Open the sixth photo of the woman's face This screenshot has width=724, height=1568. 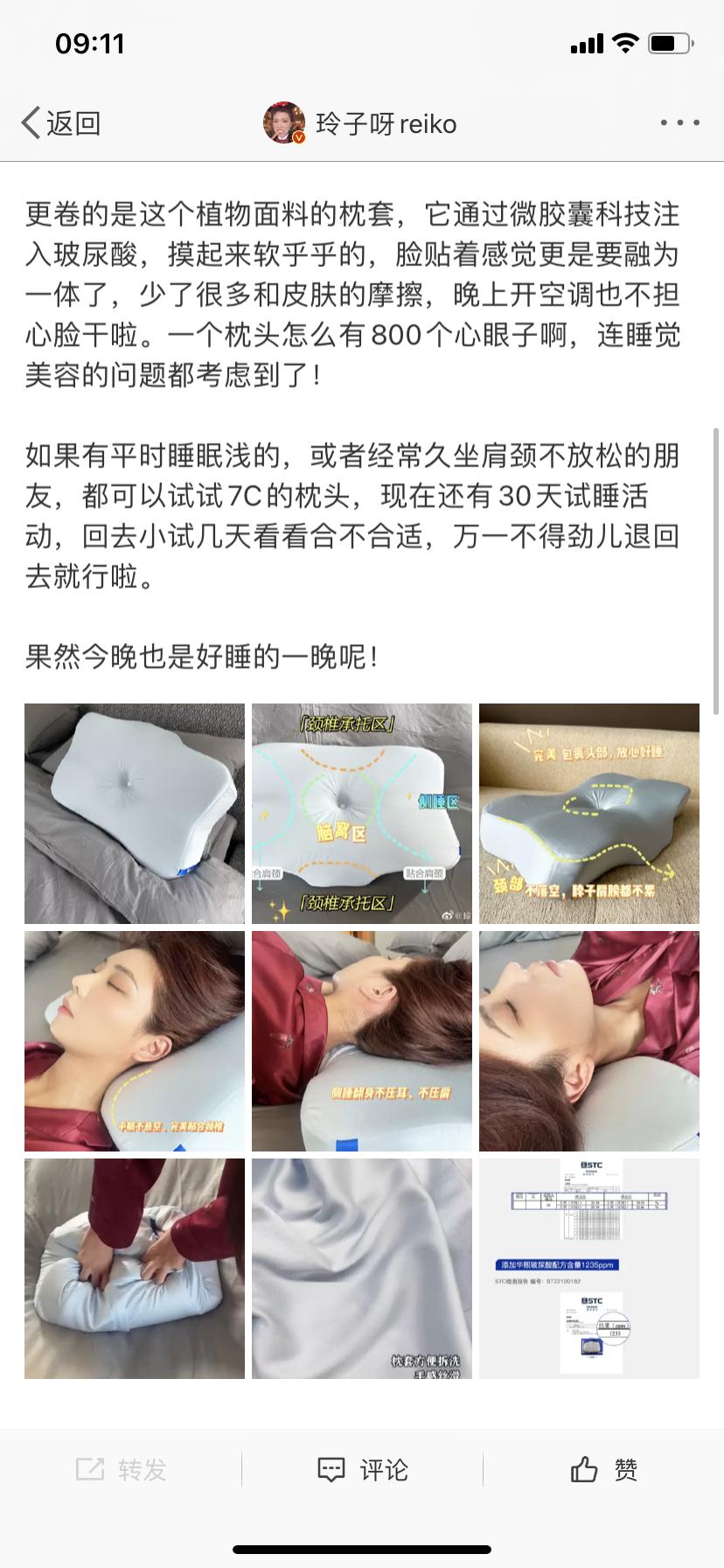(589, 1041)
